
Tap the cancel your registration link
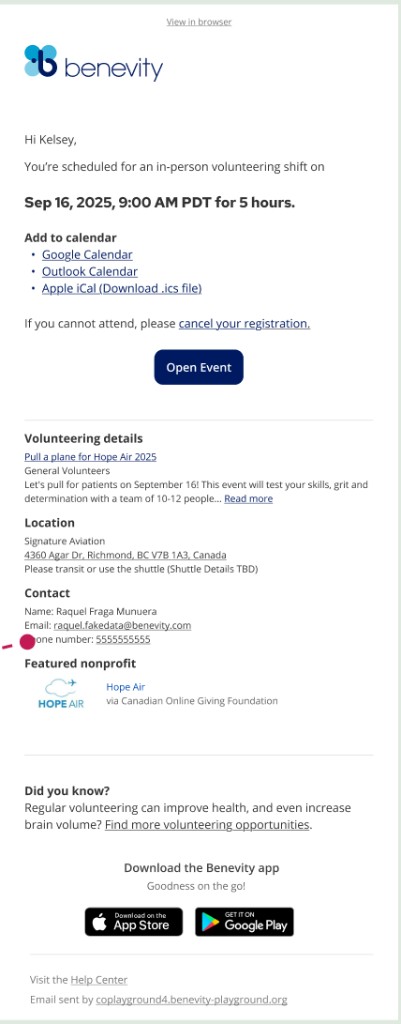point(244,323)
